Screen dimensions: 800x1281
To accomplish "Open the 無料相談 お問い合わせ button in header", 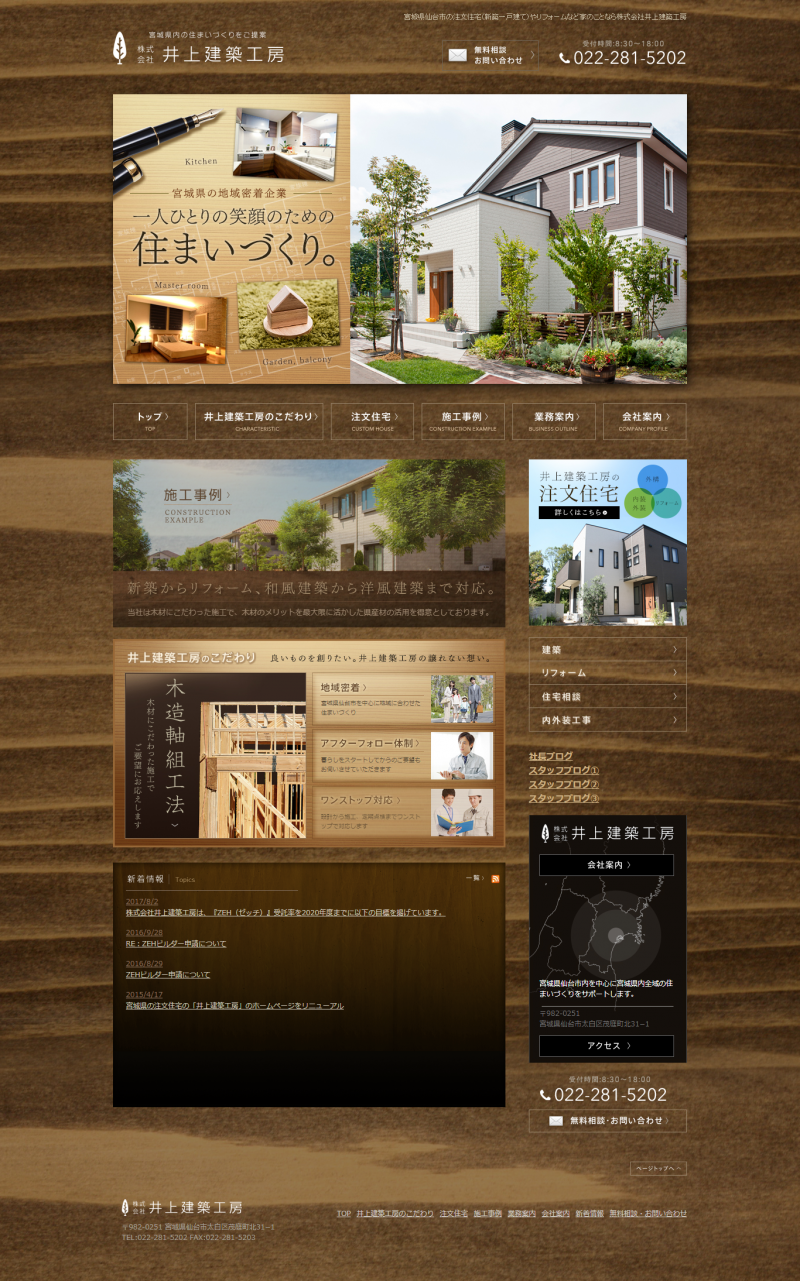I will pyautogui.click(x=492, y=54).
